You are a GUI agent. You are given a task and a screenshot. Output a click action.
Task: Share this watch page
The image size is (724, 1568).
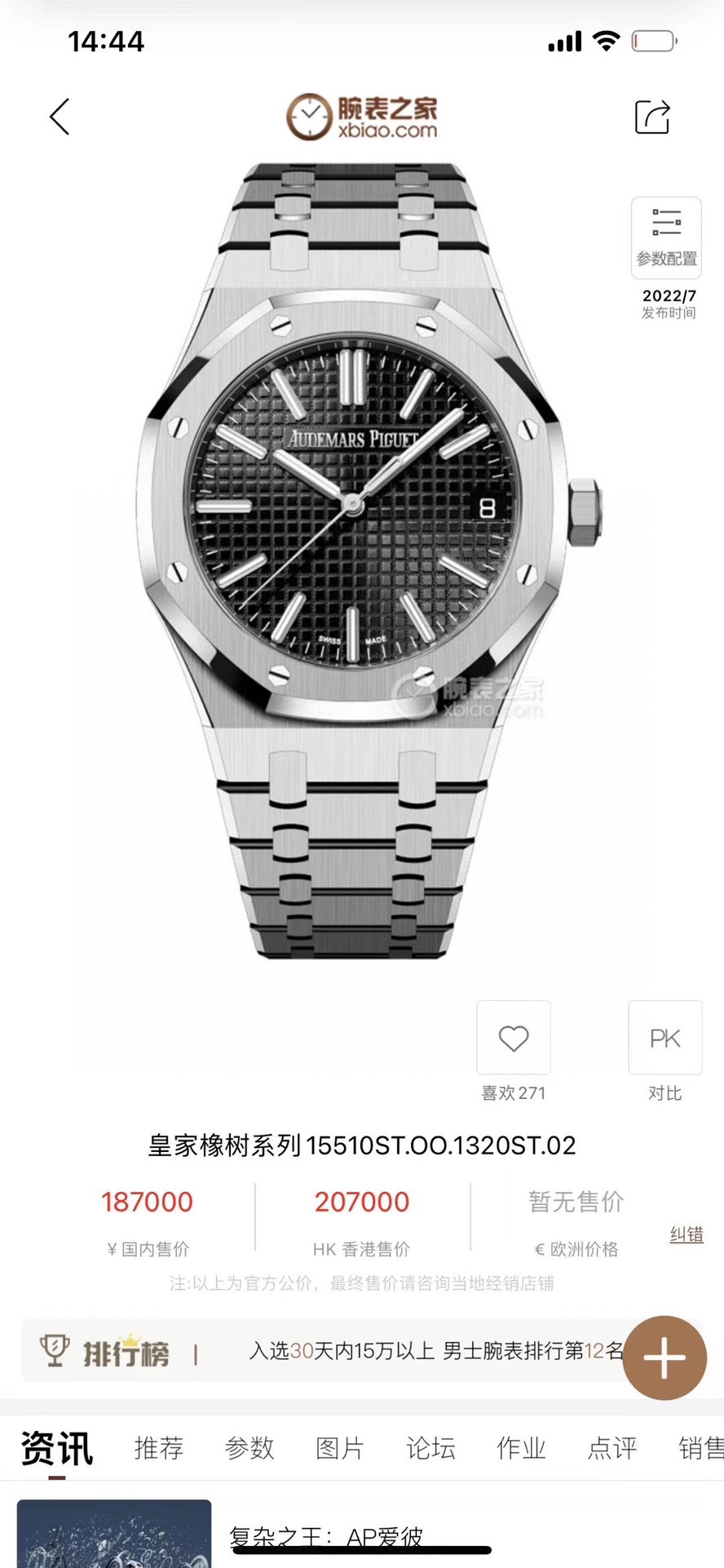click(x=652, y=117)
